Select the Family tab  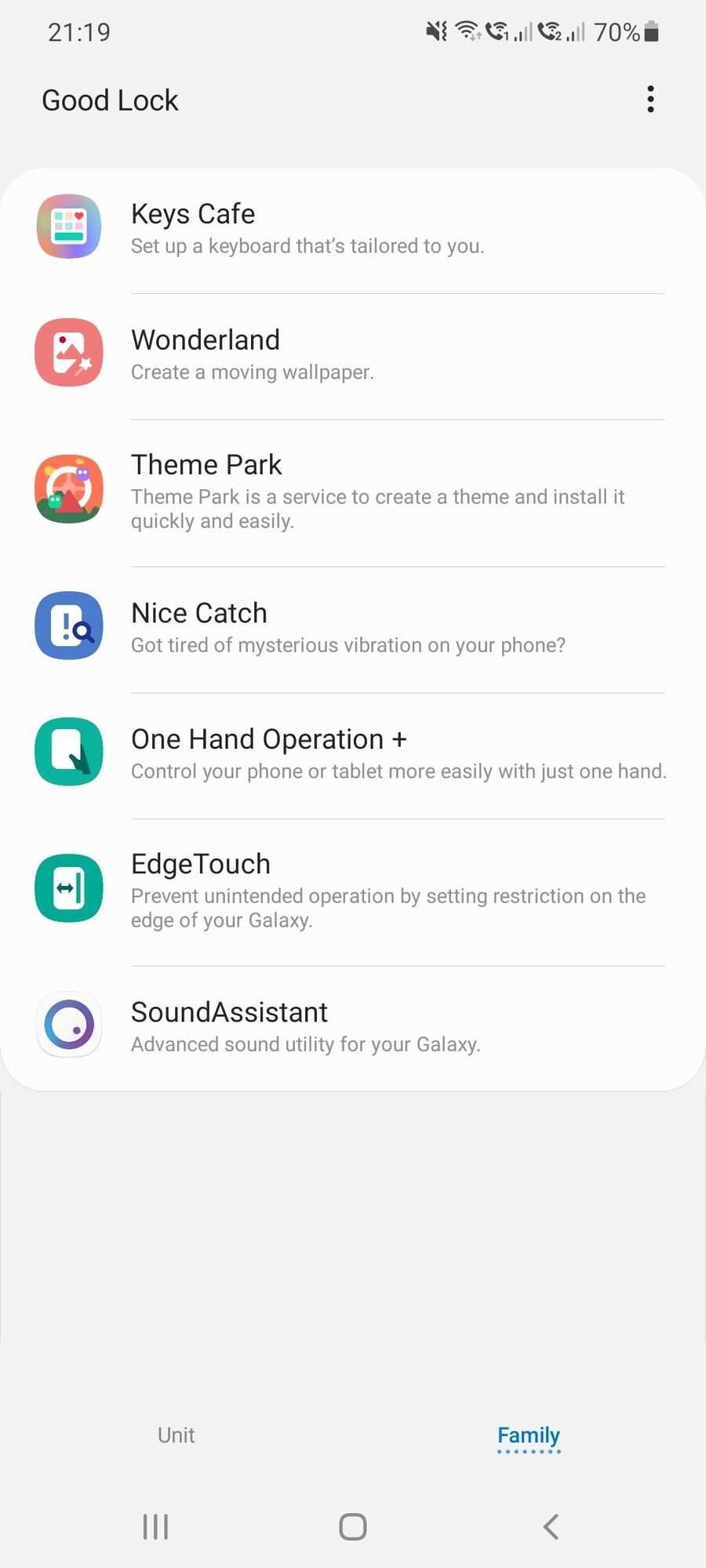[529, 1436]
